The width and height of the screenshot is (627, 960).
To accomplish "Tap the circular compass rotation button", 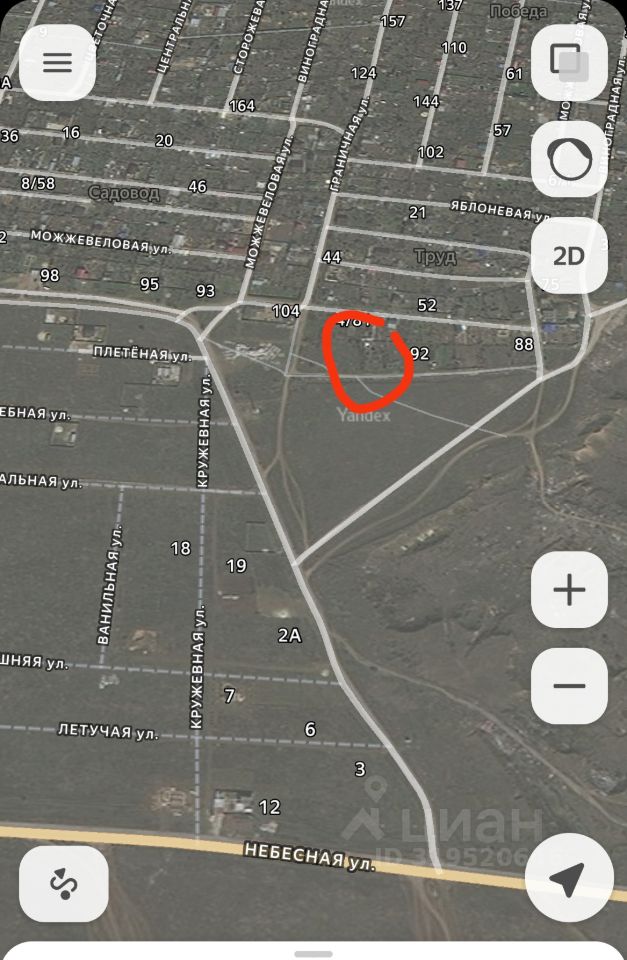I will [569, 158].
